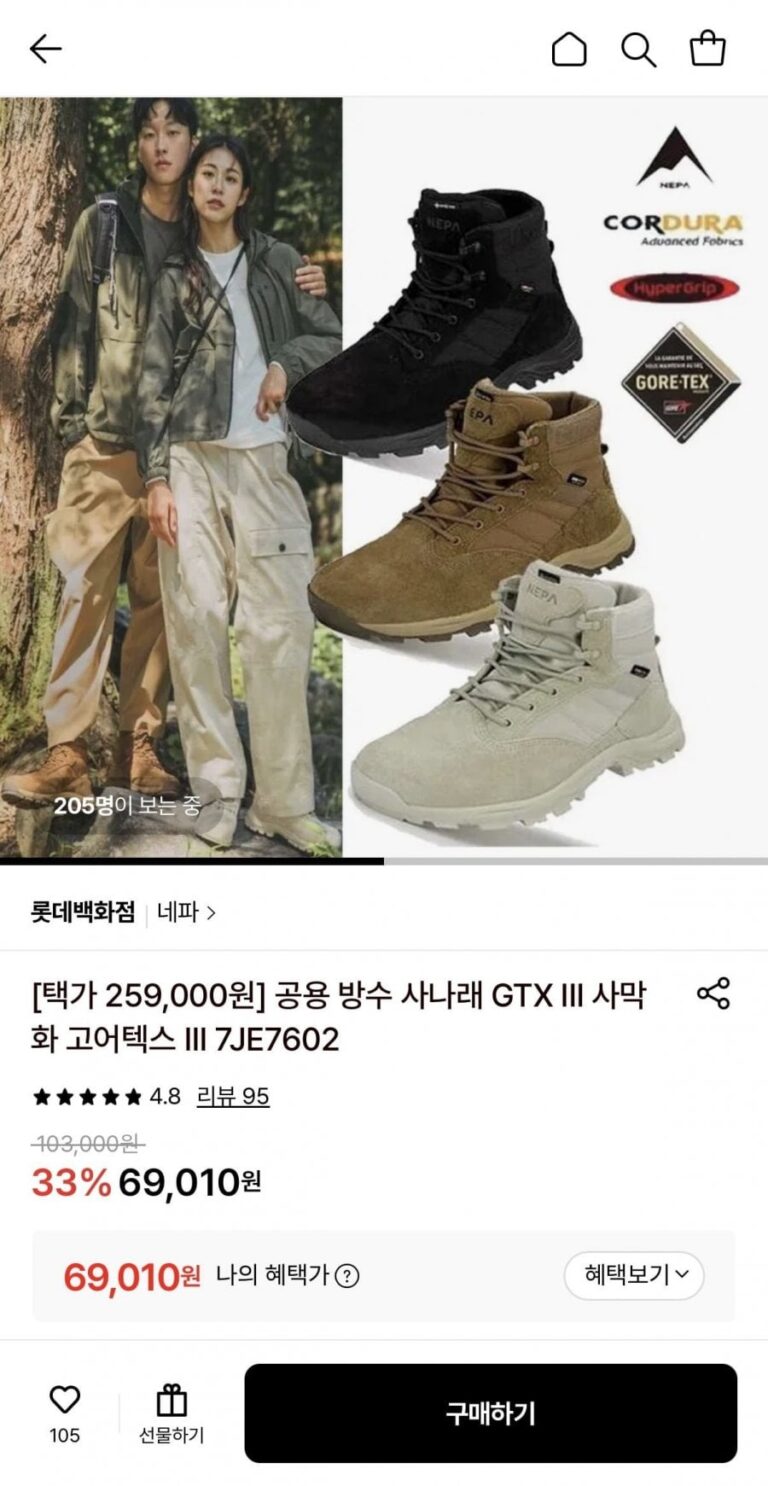This screenshot has width=768, height=1486.
Task: Open search with the magnifier icon
Action: click(x=638, y=48)
